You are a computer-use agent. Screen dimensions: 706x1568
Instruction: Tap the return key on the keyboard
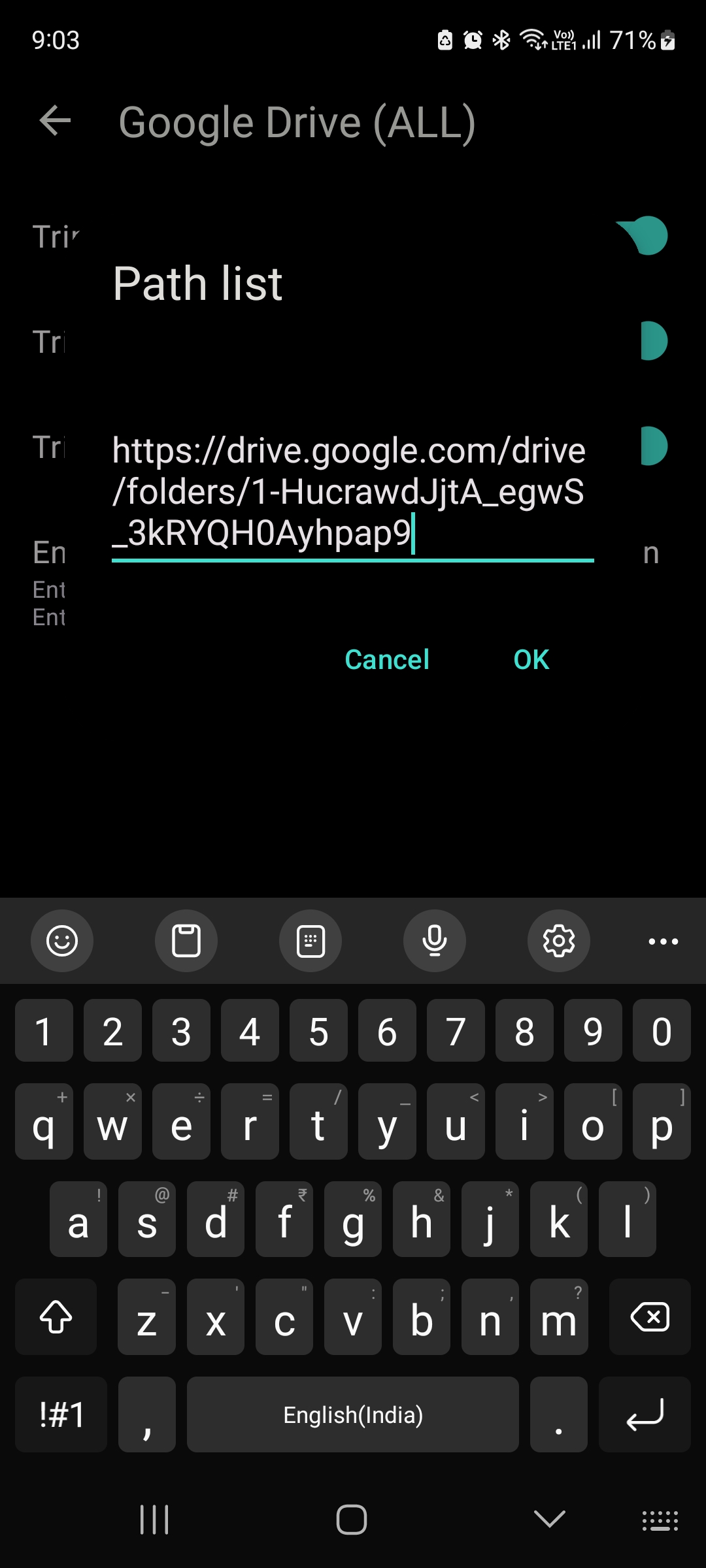[x=645, y=1414]
